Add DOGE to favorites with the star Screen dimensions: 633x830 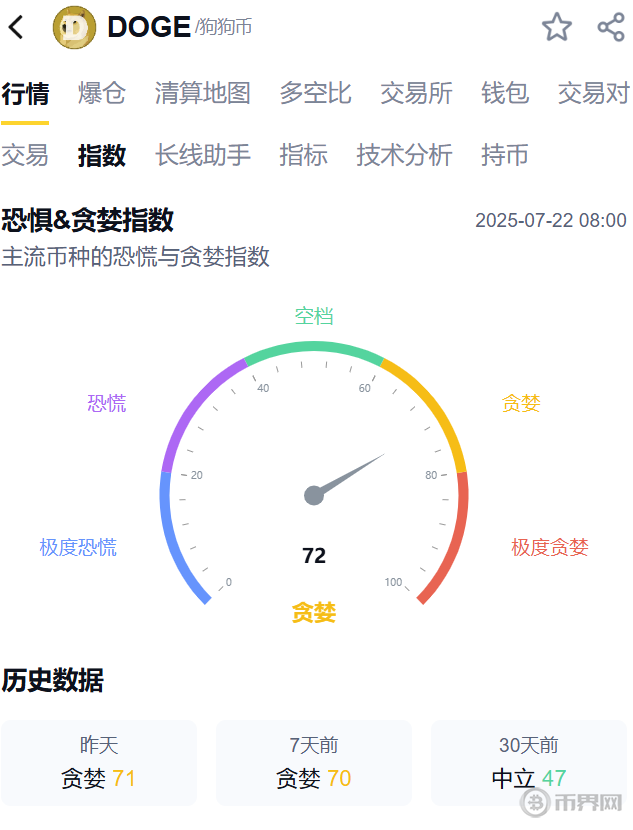(x=557, y=27)
